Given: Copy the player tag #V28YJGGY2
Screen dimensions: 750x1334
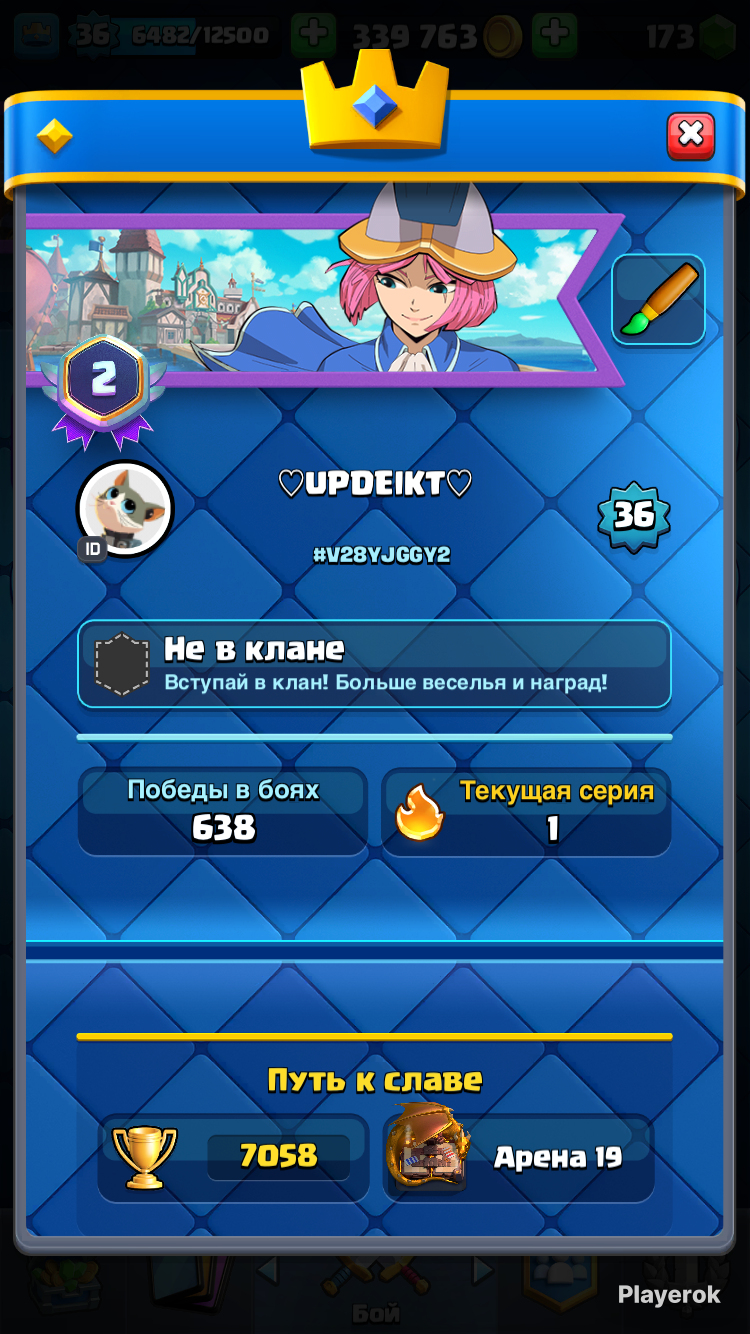Looking at the screenshot, I should [381, 555].
